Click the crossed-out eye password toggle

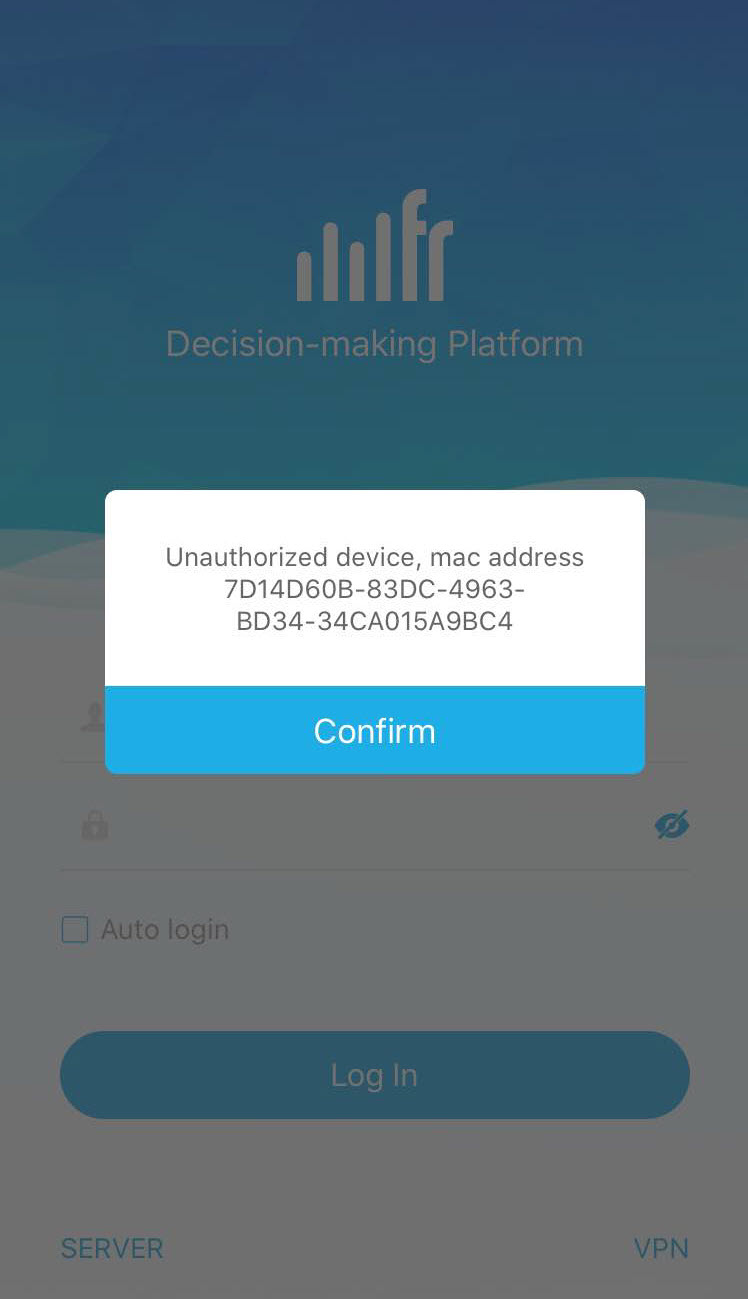[x=671, y=824]
